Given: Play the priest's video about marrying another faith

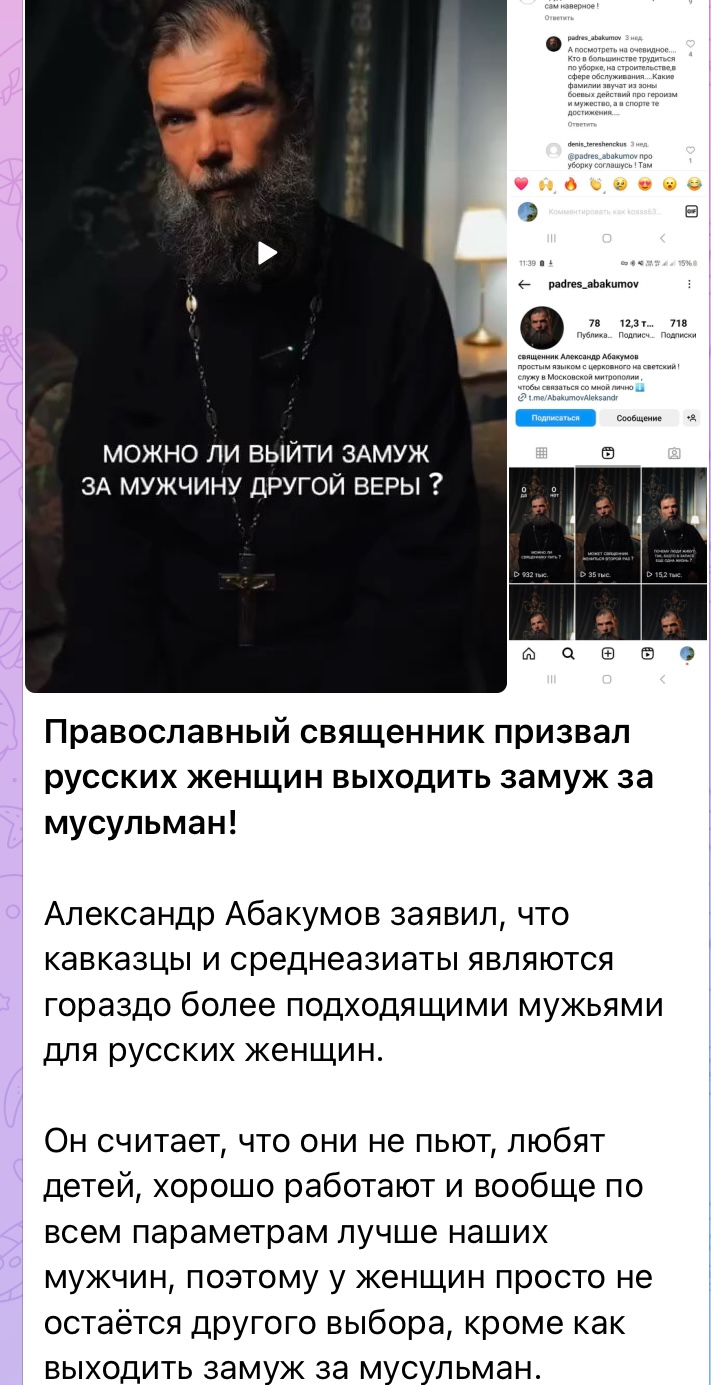Looking at the screenshot, I should click(x=267, y=253).
